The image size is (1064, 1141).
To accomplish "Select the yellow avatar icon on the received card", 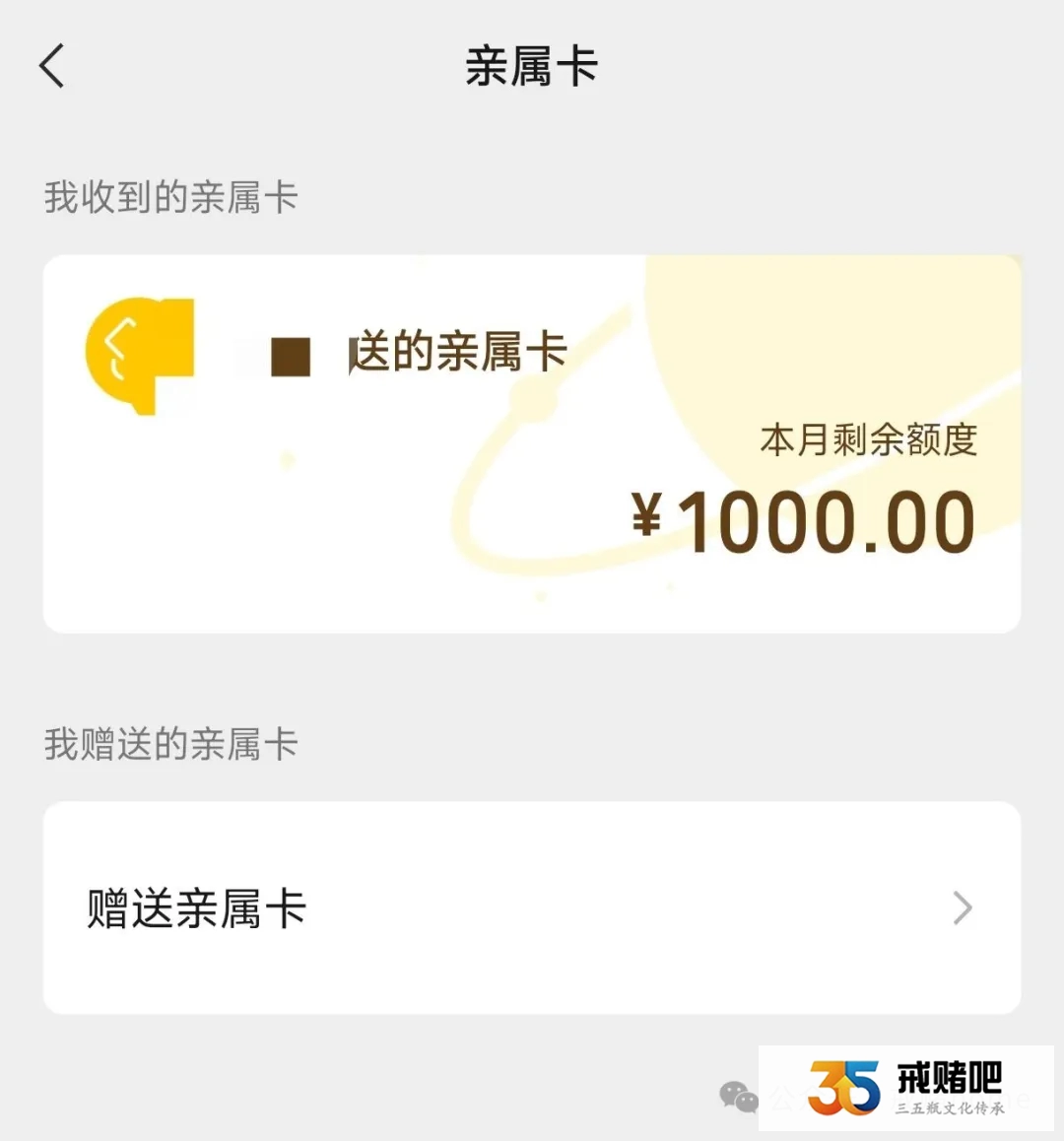I will [141, 353].
